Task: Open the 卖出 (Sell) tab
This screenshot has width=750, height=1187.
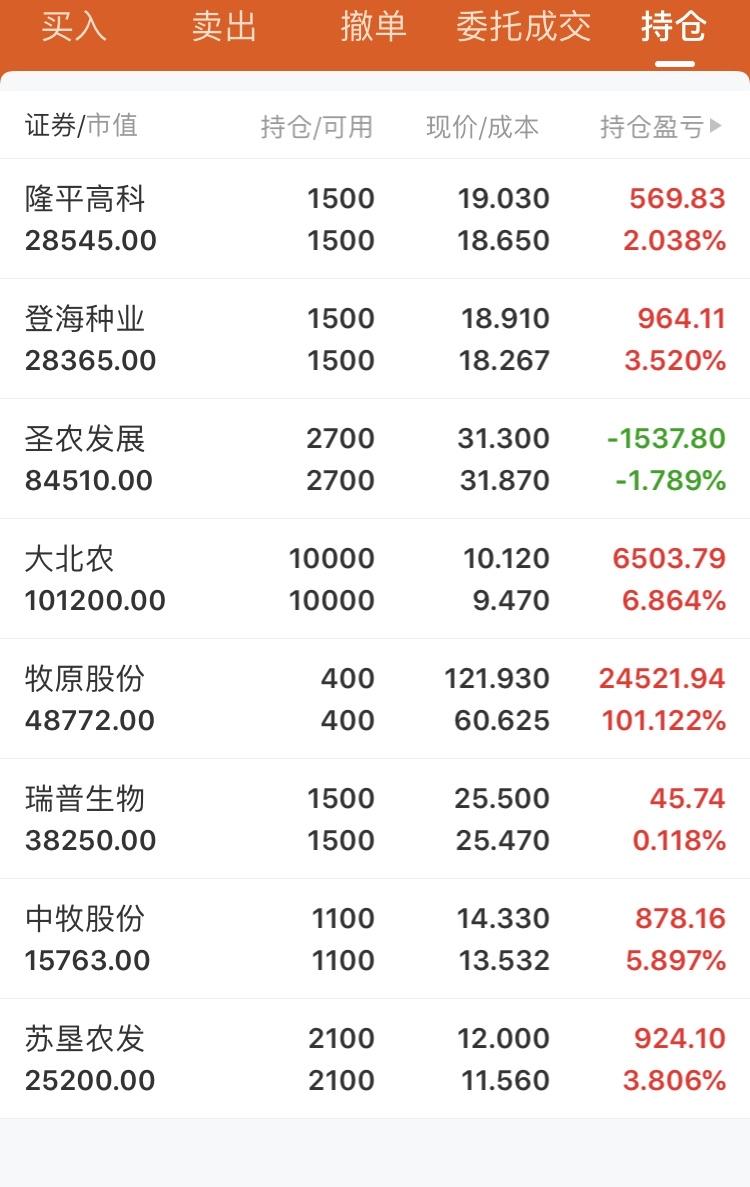Action: [222, 28]
